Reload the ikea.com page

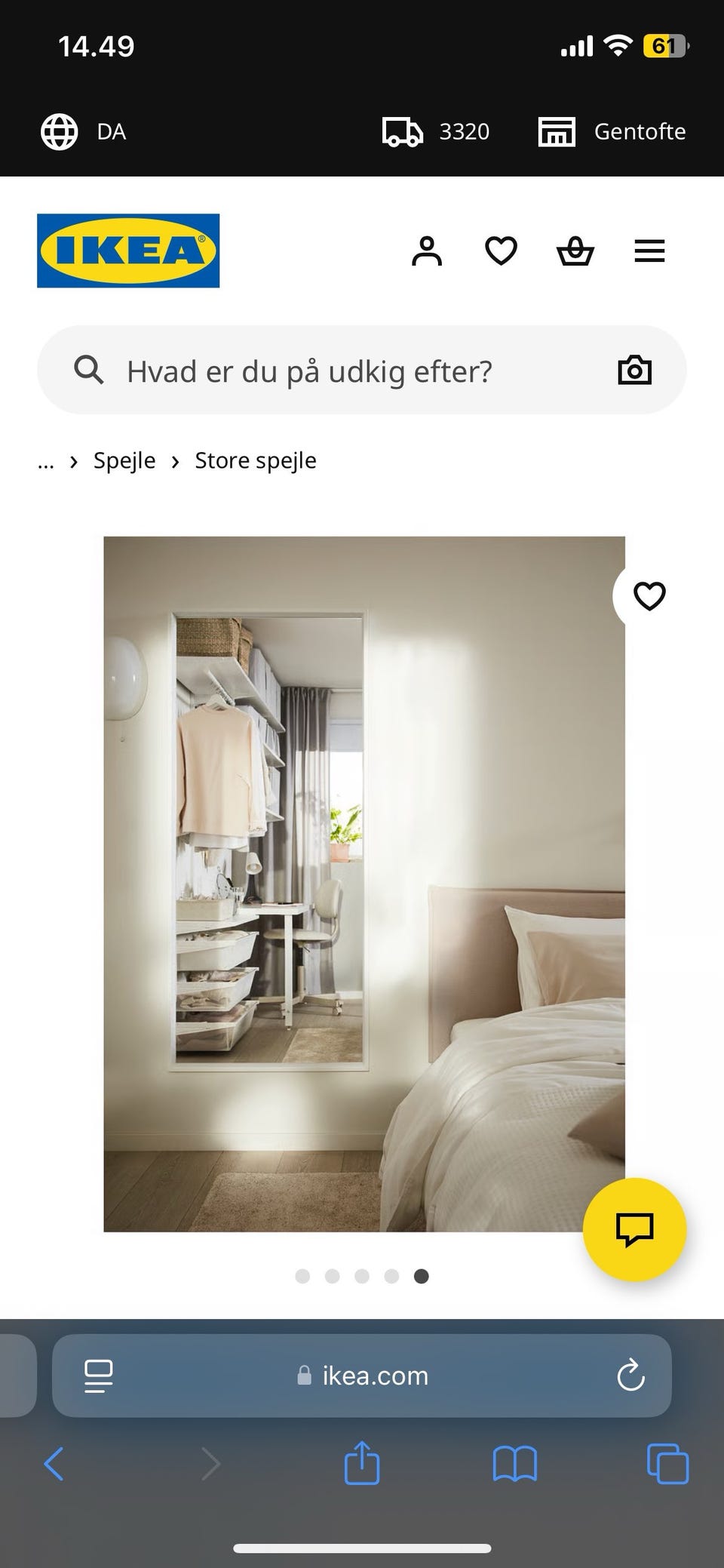630,1376
